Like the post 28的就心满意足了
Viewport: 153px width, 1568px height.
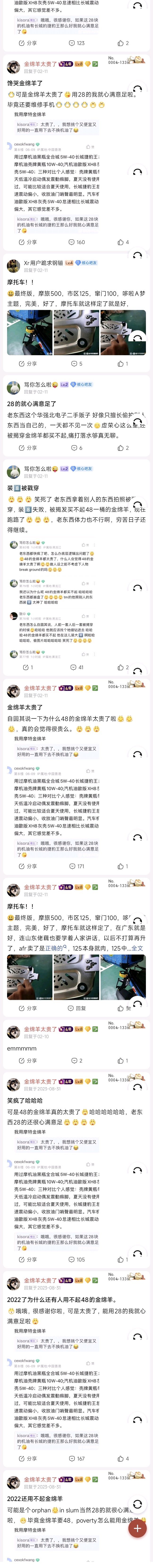123,447
